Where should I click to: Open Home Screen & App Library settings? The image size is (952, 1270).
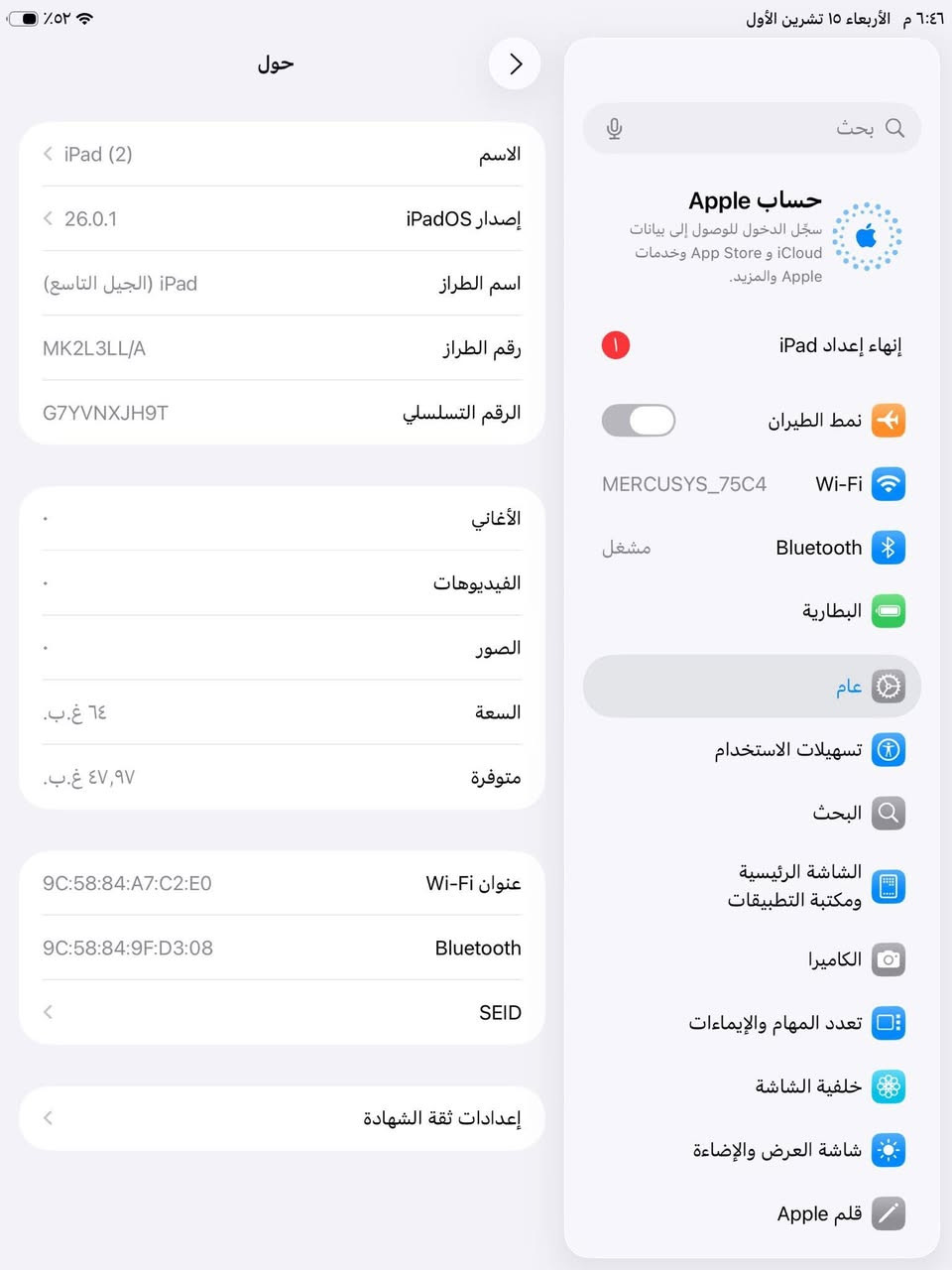click(754, 886)
